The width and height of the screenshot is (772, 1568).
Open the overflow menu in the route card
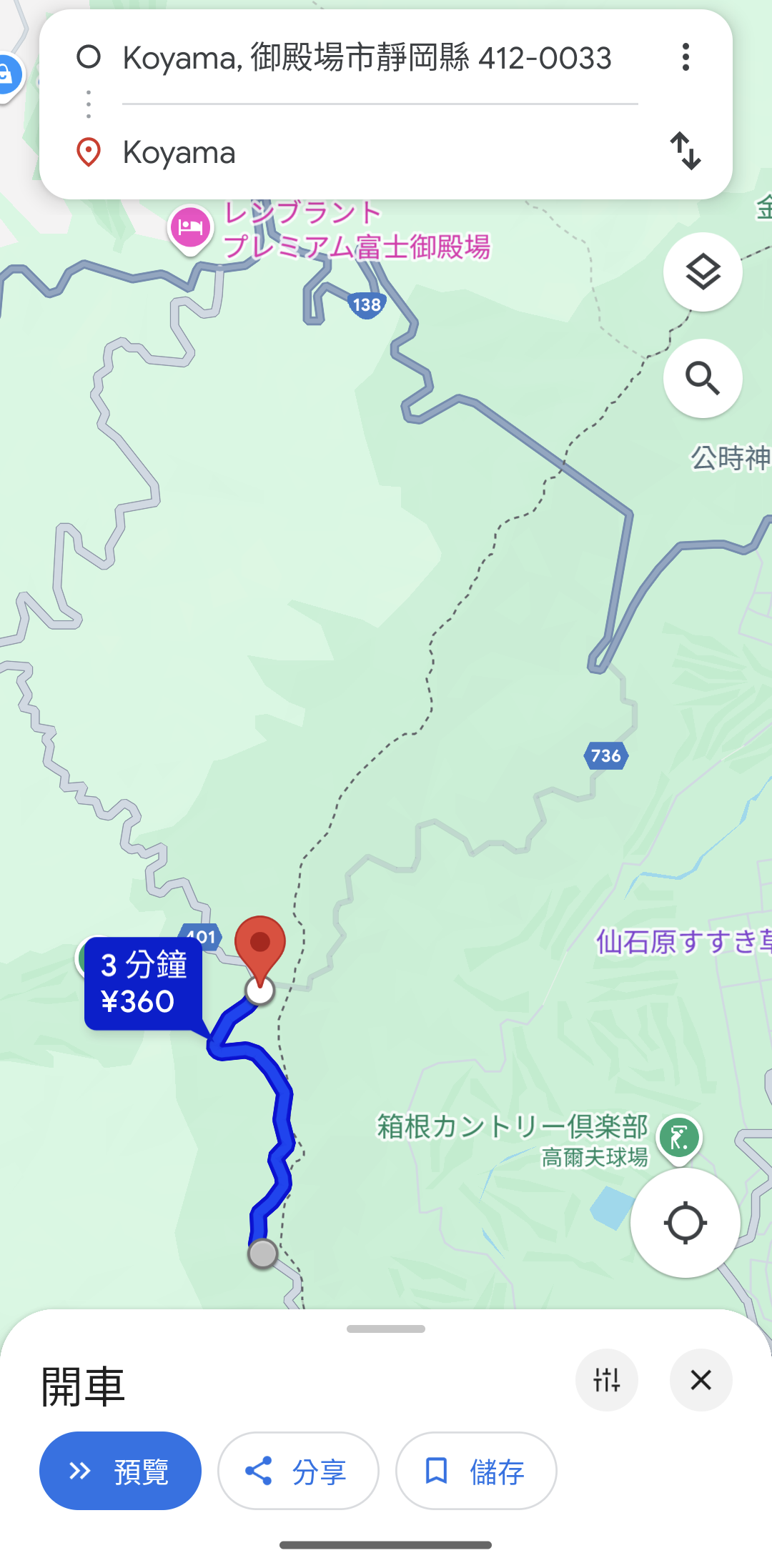[x=685, y=57]
